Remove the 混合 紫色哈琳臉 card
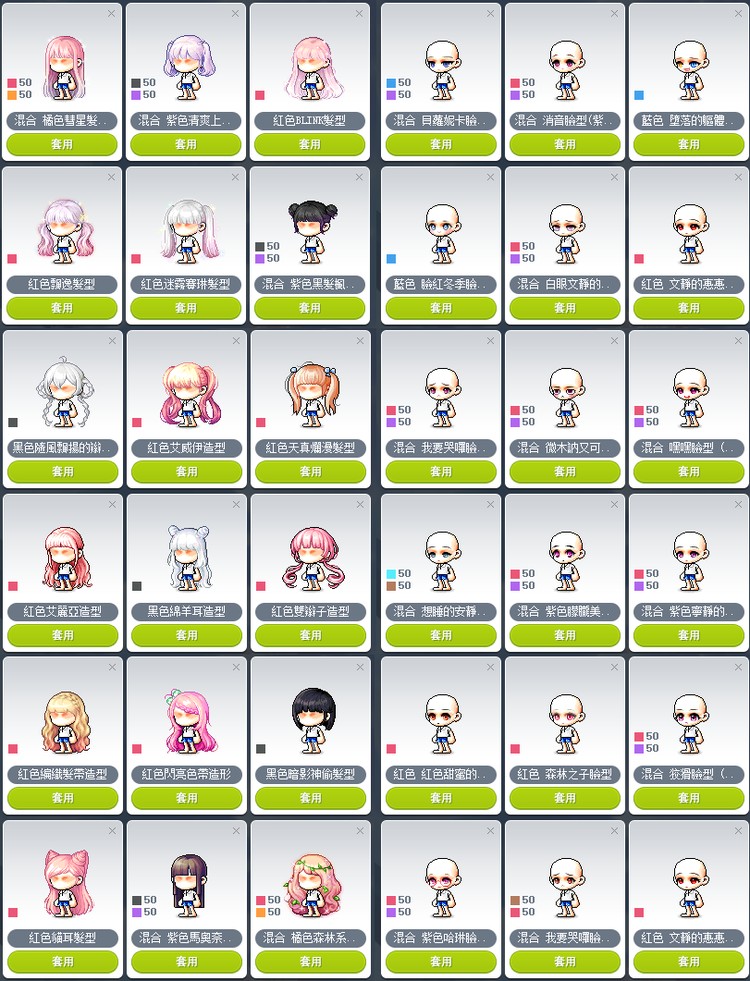Screen dimensions: 750x981 [490, 831]
